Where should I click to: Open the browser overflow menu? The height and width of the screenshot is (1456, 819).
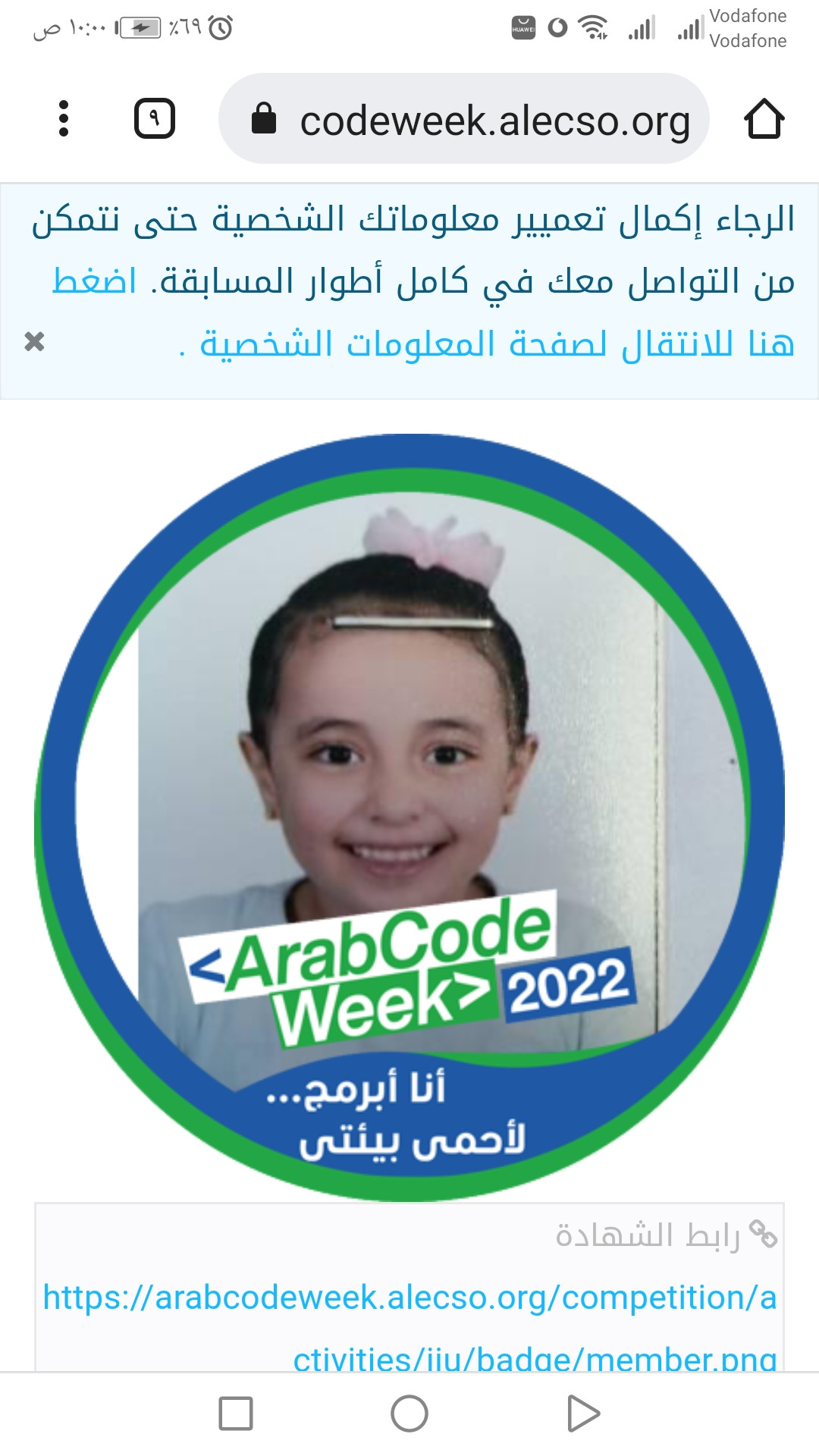pos(64,118)
